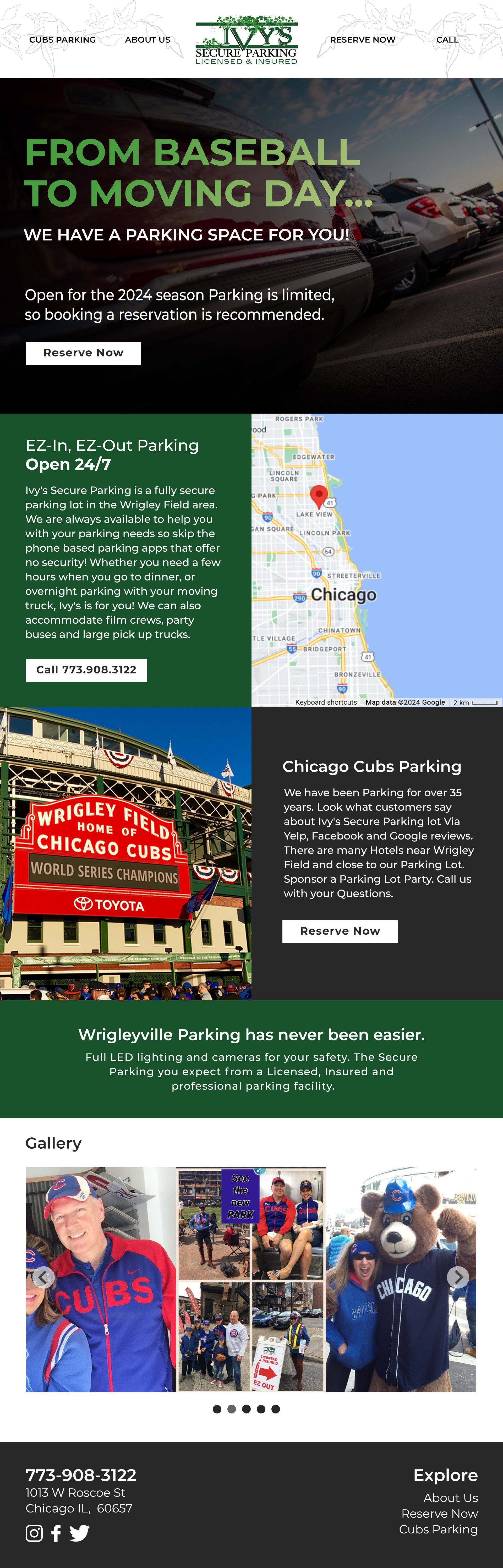Open Reserve Now footer link
503x1568 pixels.
(x=439, y=1513)
